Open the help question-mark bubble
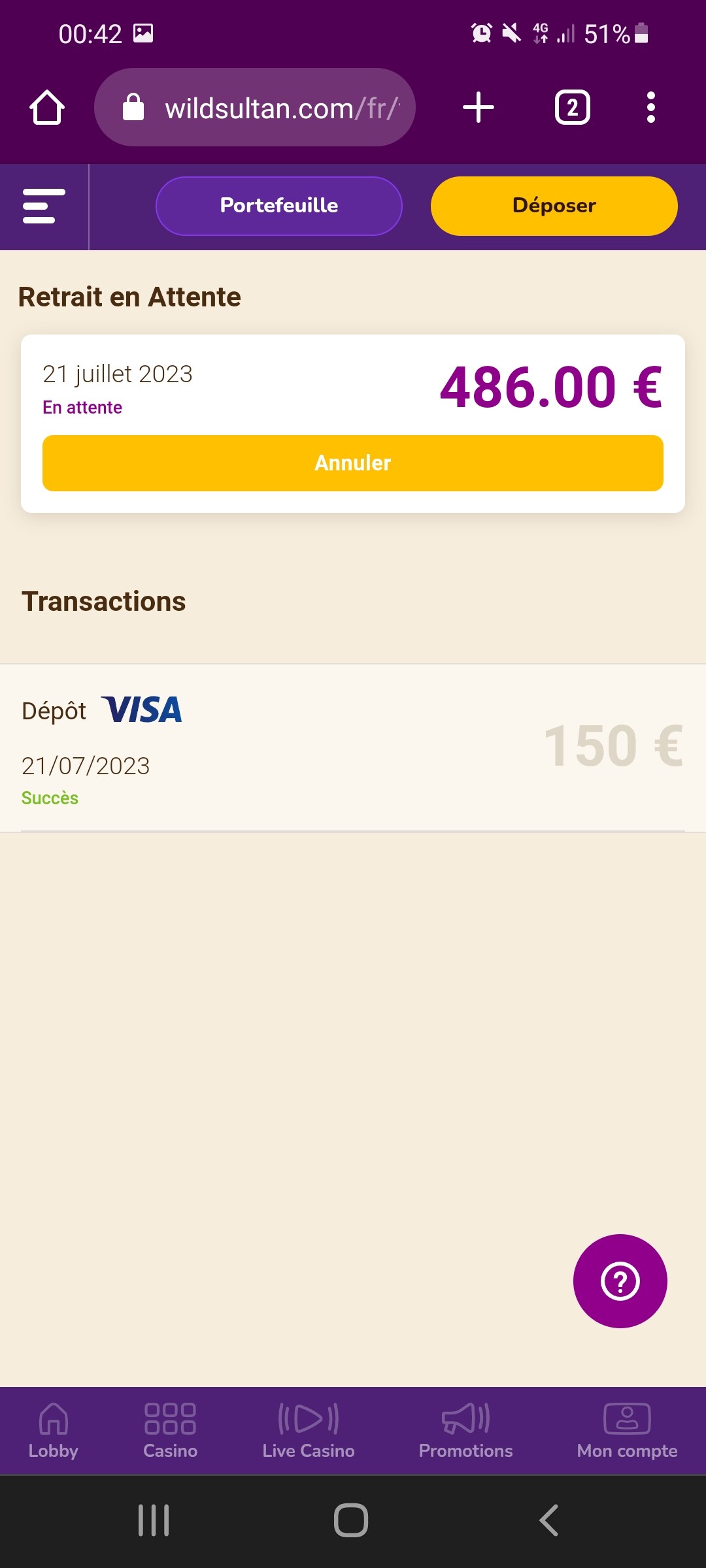This screenshot has width=706, height=1568. (x=620, y=1281)
